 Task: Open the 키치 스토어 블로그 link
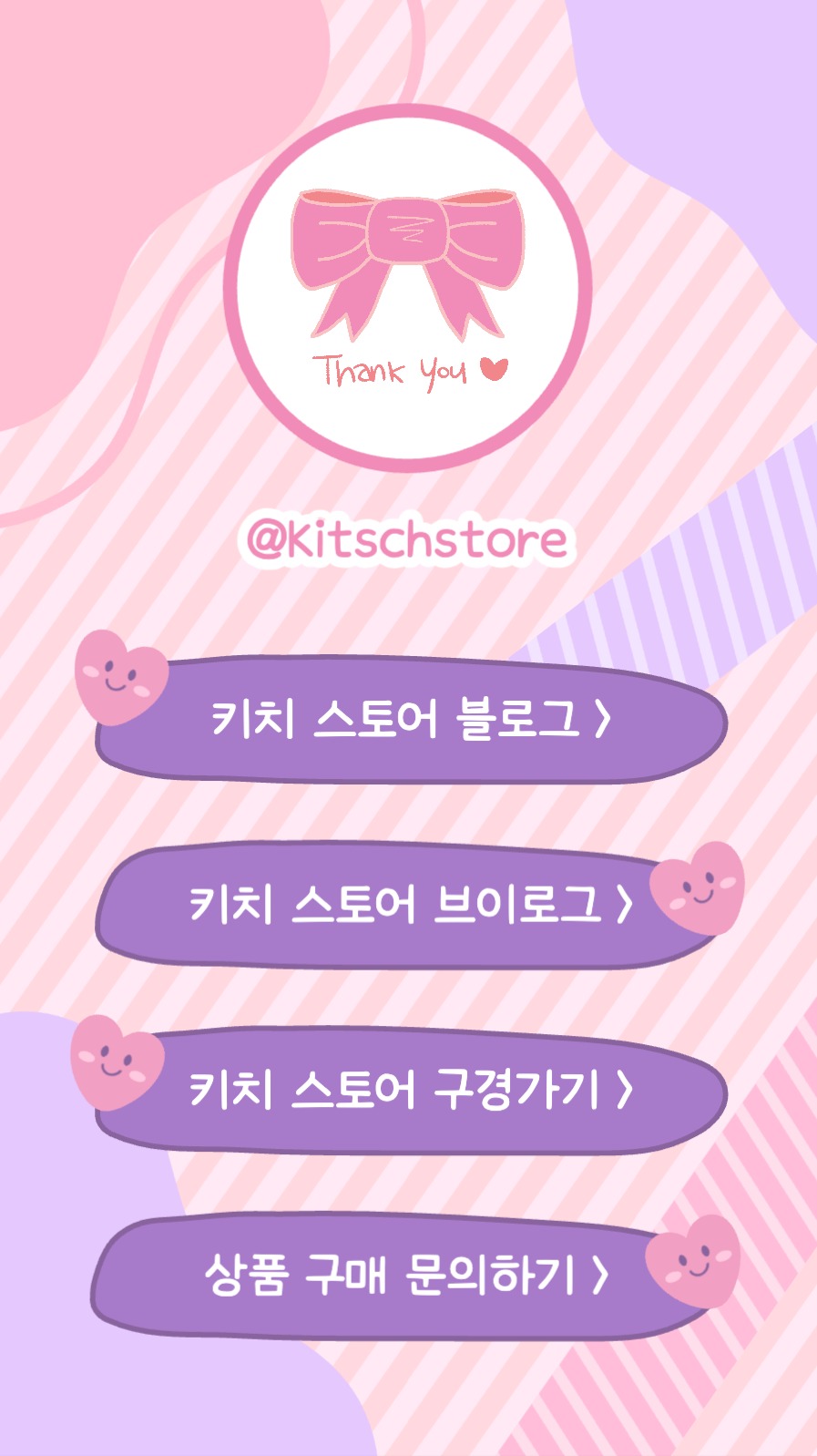point(410,719)
